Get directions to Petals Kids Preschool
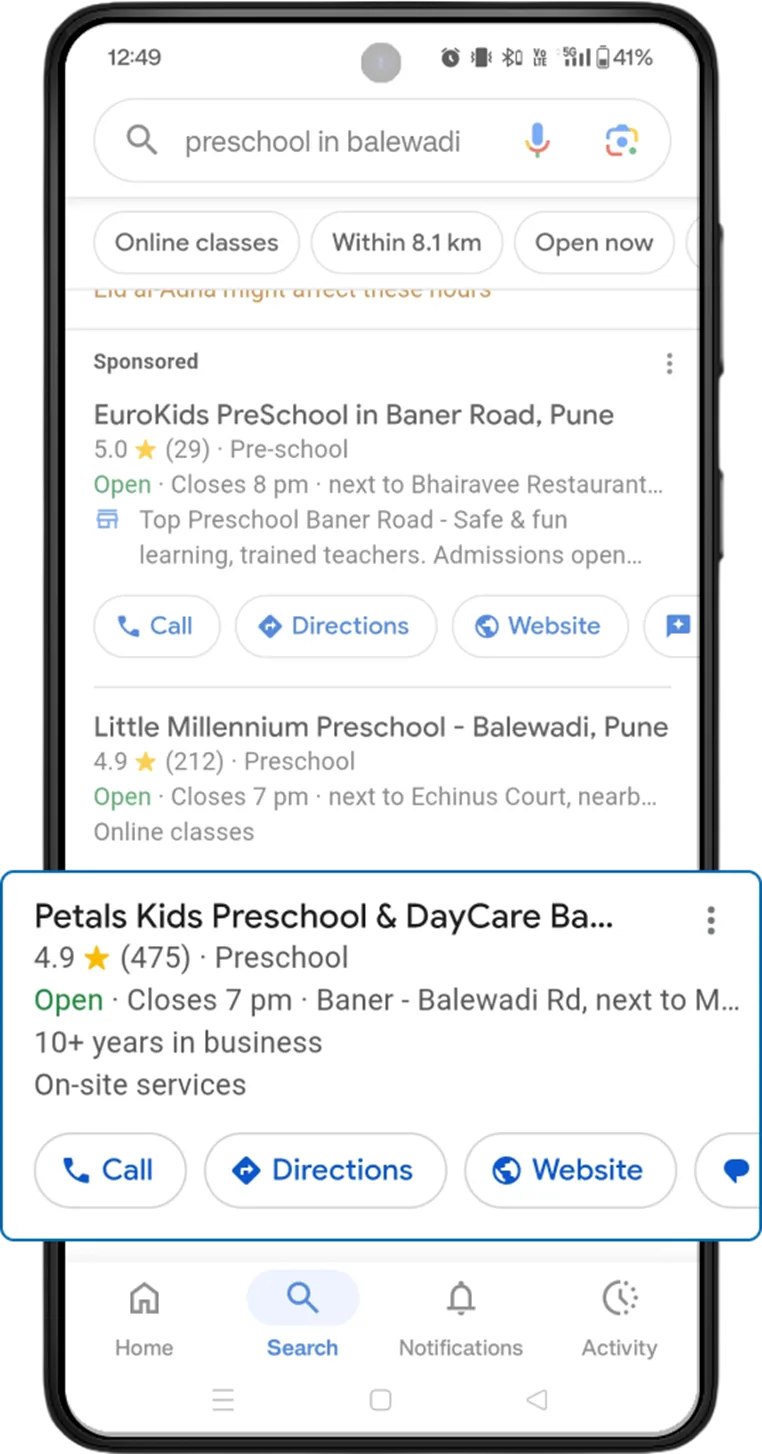762x1454 pixels. [x=325, y=1170]
